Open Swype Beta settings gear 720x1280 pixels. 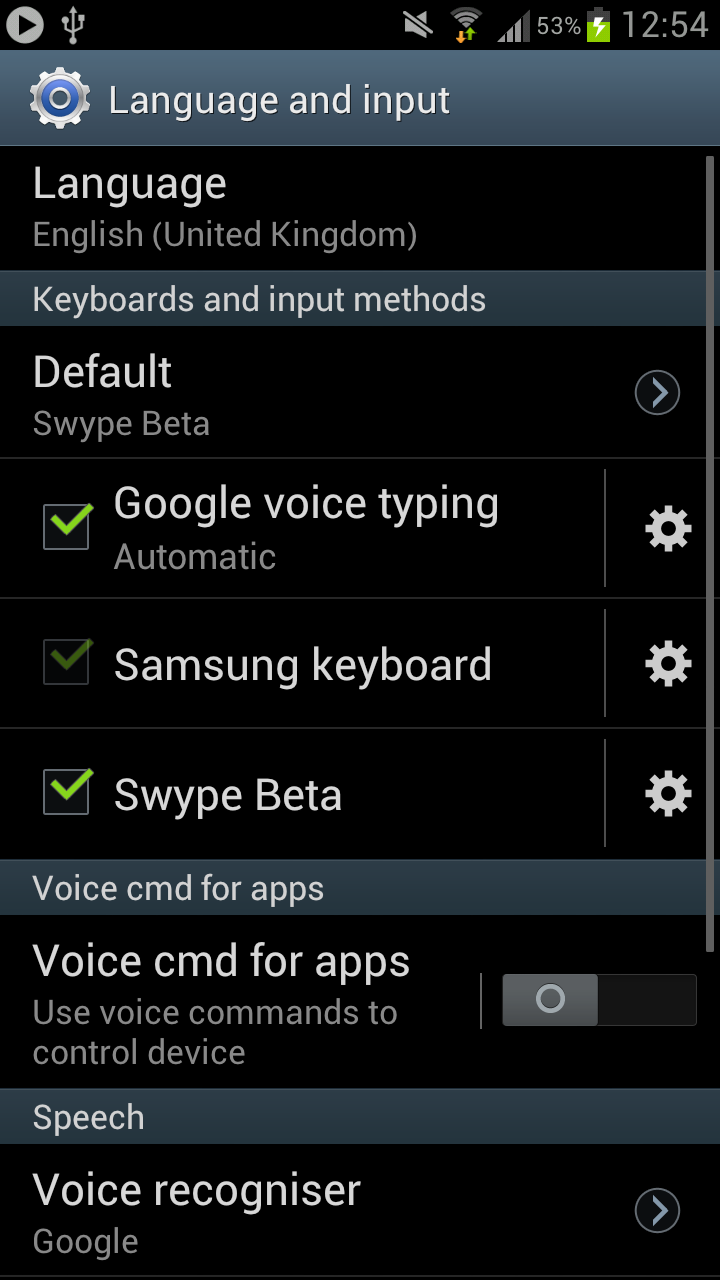667,794
